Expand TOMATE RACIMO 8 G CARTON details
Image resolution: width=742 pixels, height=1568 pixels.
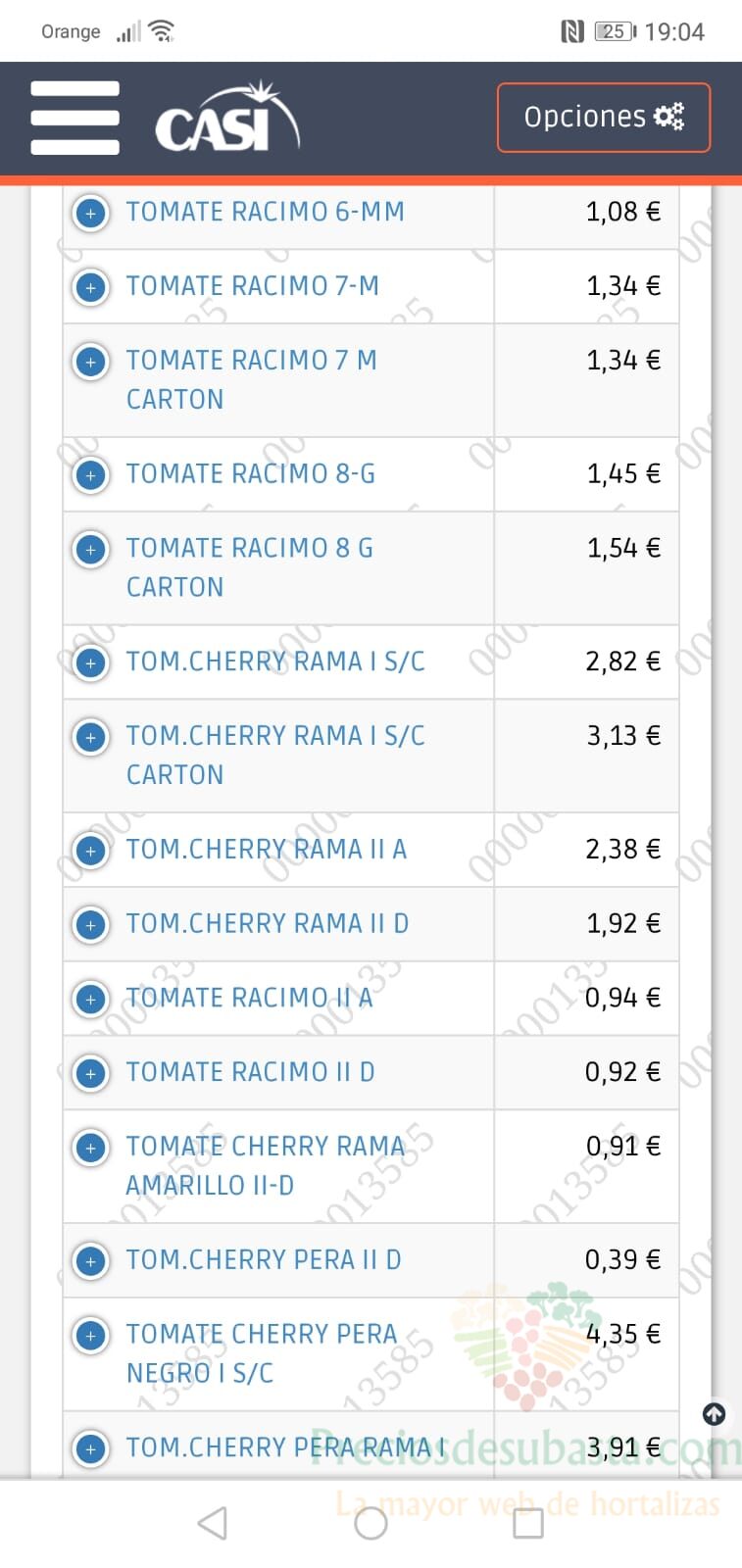tap(91, 550)
